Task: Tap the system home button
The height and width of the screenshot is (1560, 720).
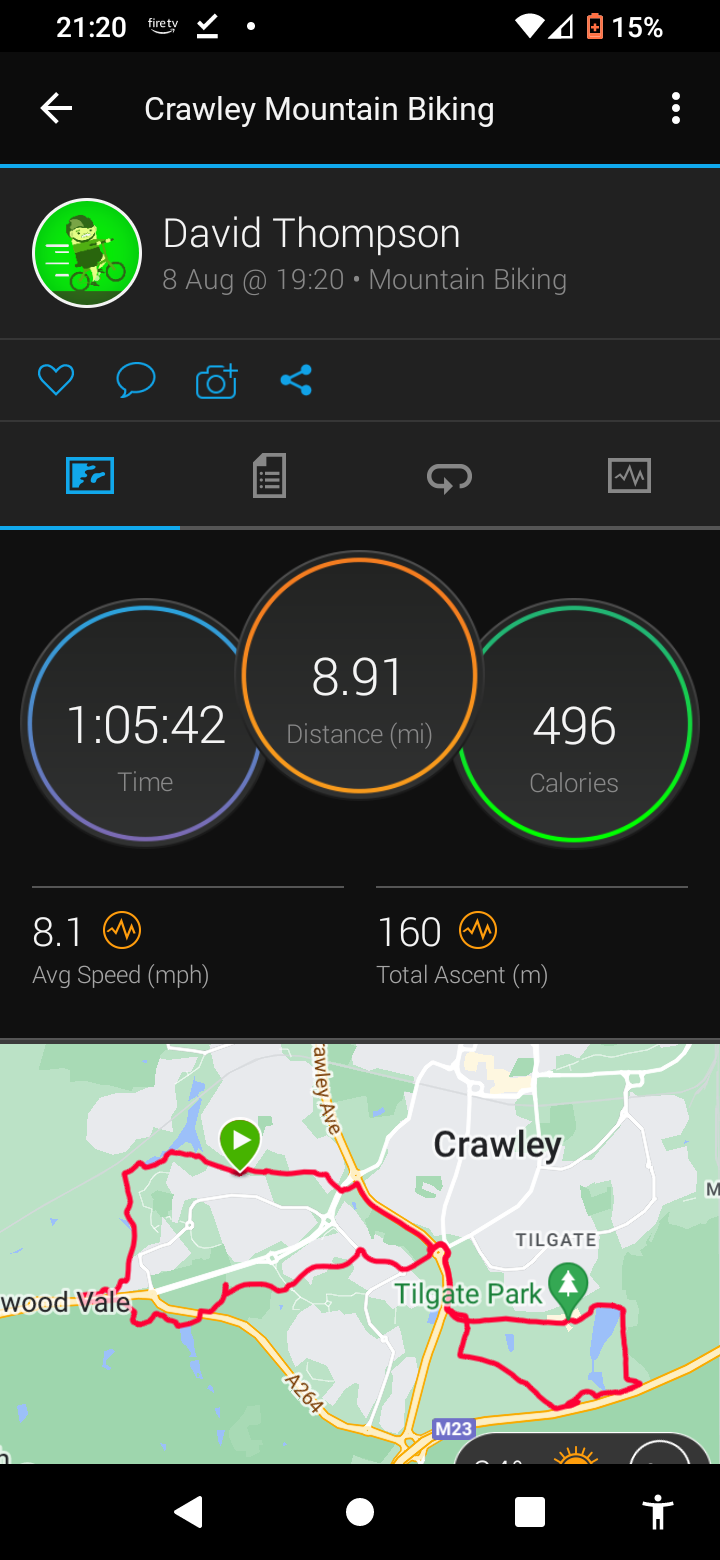Action: click(360, 1512)
